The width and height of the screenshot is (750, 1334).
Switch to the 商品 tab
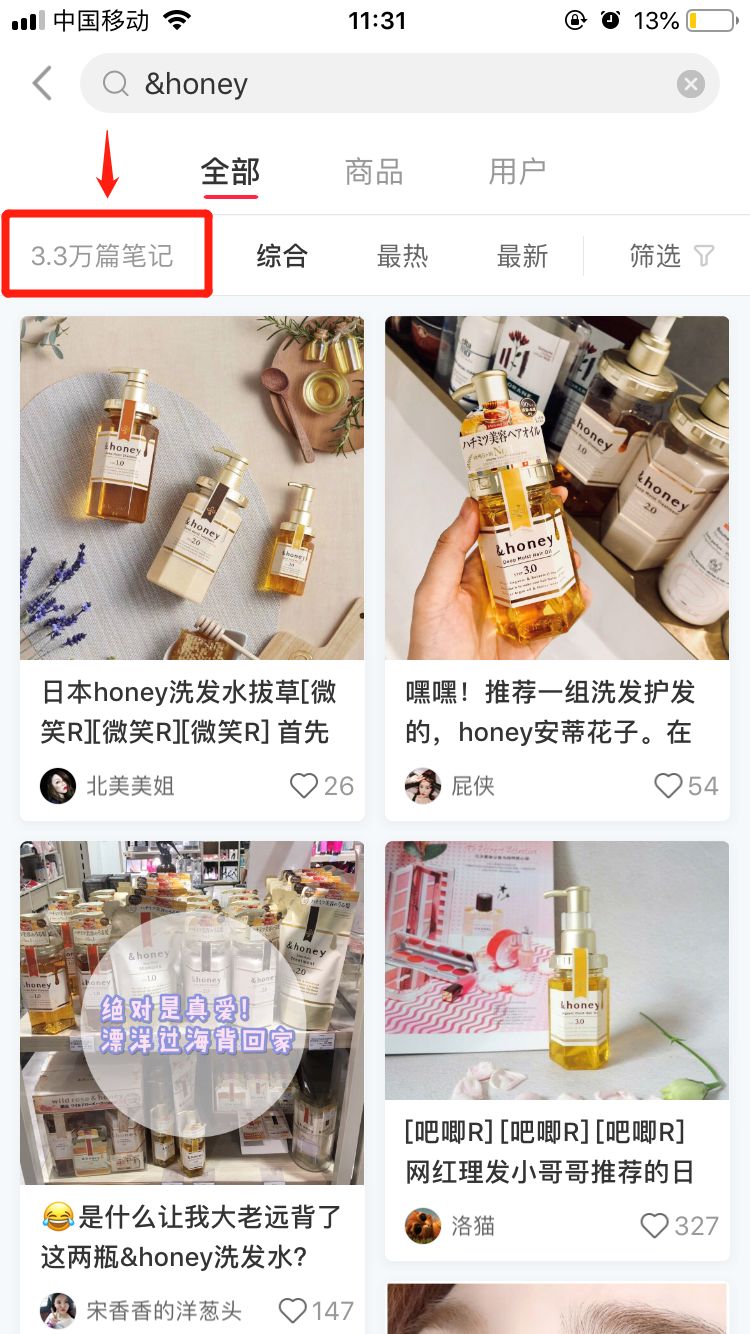coord(373,172)
